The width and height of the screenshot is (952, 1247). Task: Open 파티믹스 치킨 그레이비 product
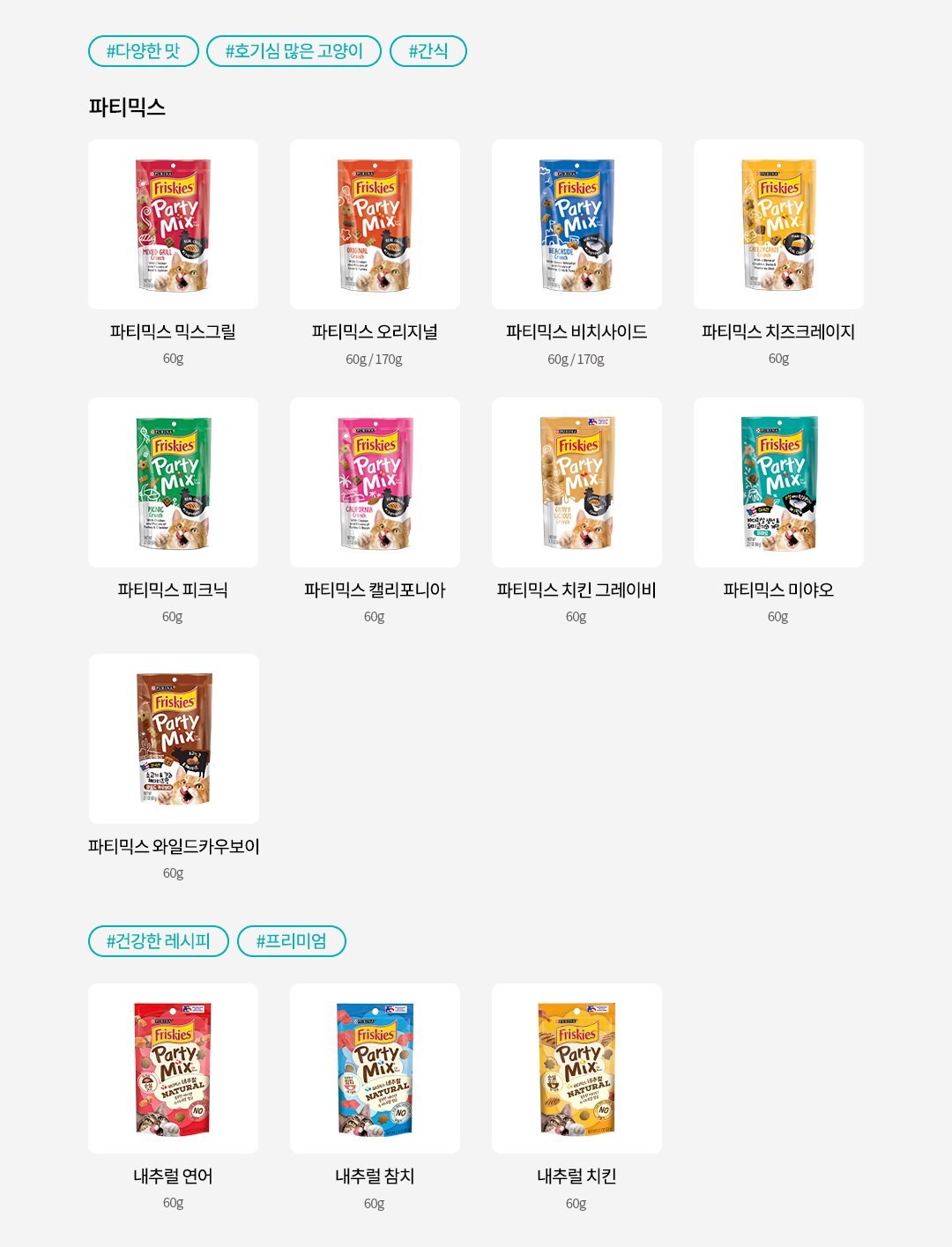(x=576, y=482)
